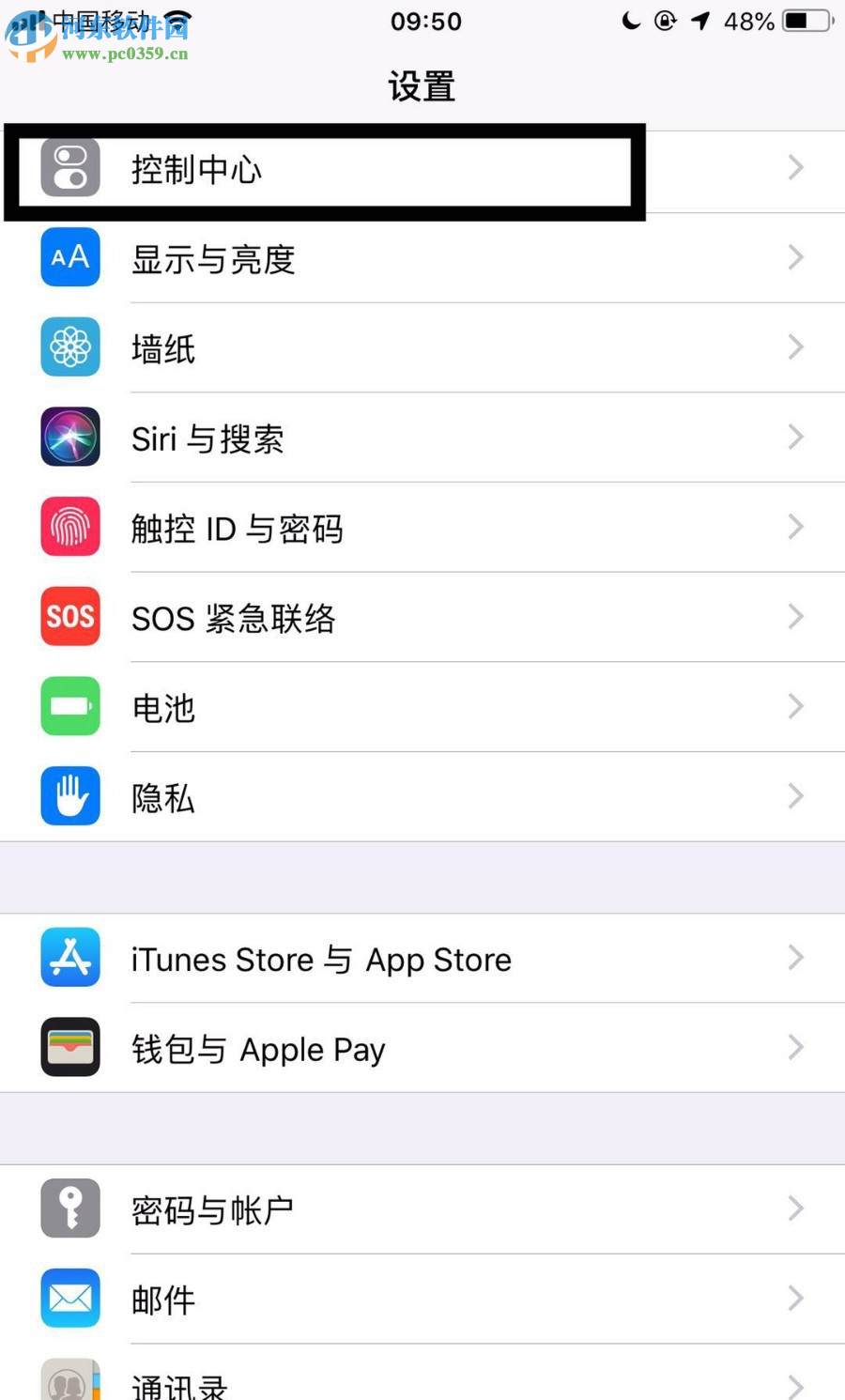Open the chevron next to 钱包与 Apple Pay
Screen dimensions: 845x1400
795,1047
